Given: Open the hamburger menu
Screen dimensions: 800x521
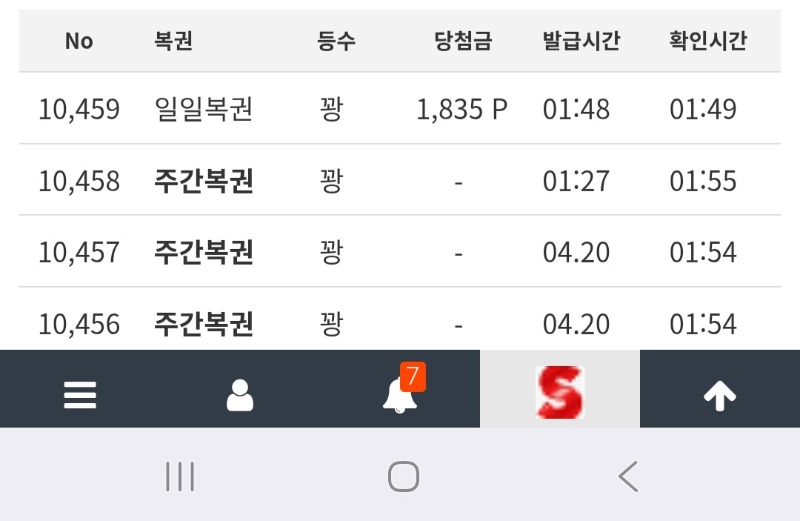Looking at the screenshot, I should click(x=80, y=396).
